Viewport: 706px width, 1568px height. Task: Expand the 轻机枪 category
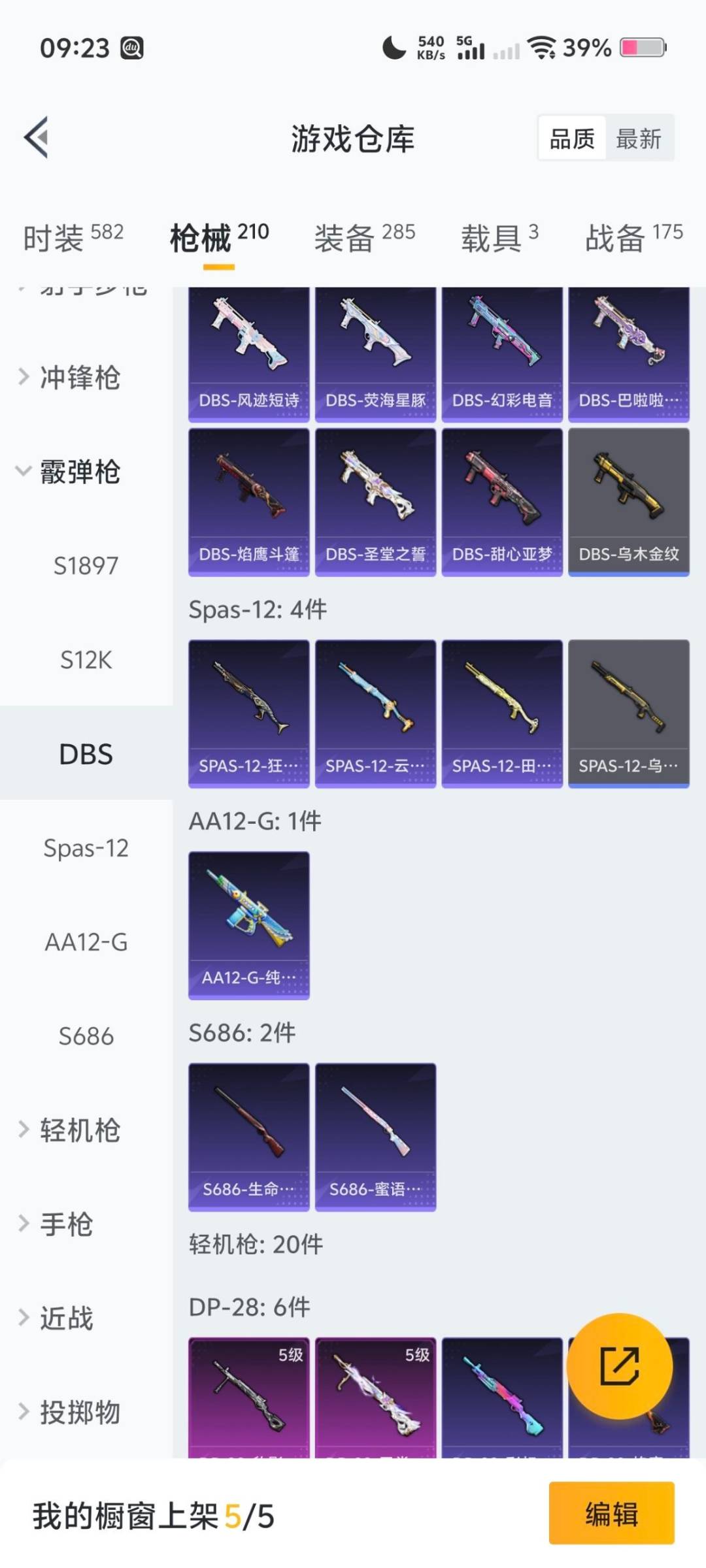coord(80,1130)
